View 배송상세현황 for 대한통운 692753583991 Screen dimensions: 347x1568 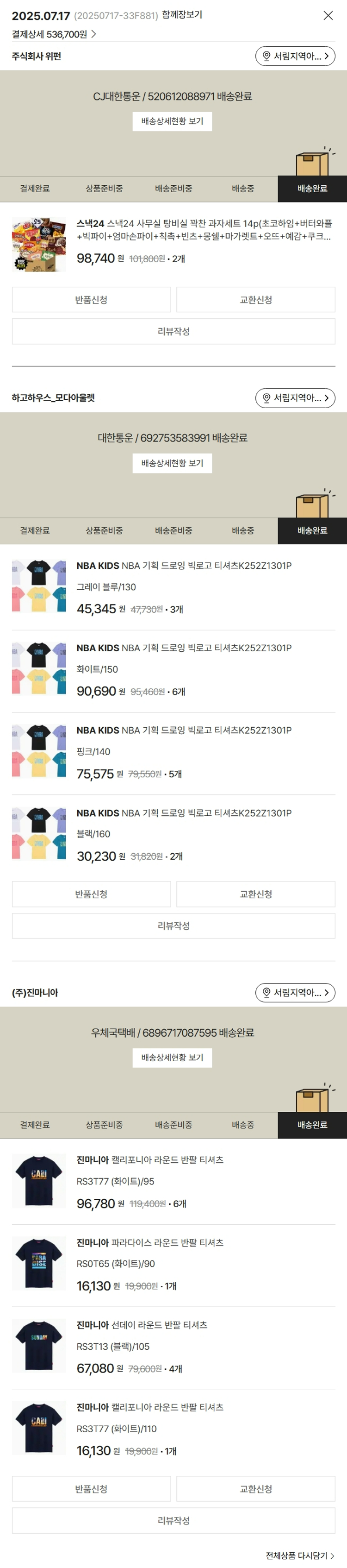(173, 463)
